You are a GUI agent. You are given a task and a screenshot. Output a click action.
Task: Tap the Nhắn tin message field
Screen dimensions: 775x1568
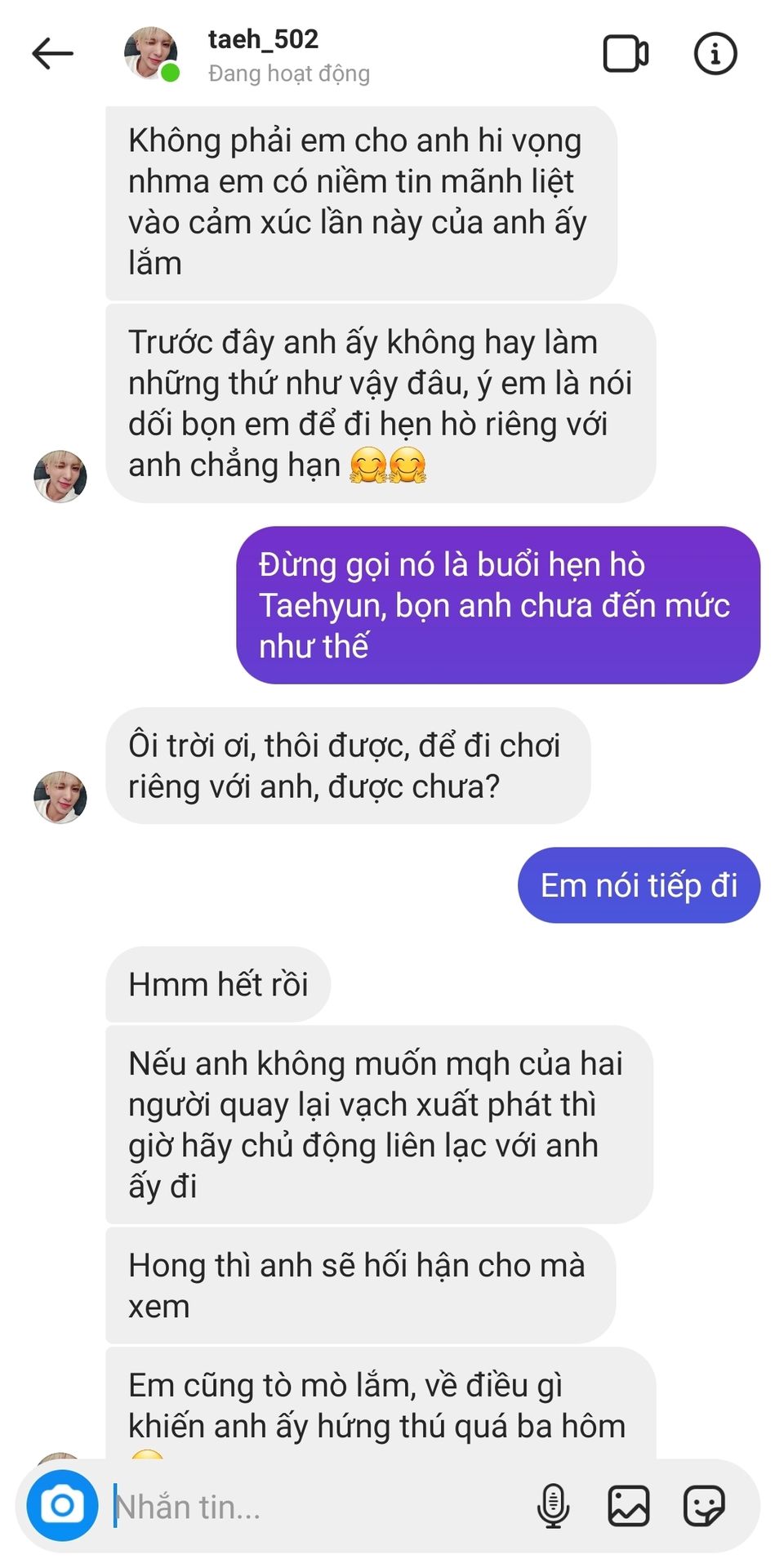click(318, 1506)
